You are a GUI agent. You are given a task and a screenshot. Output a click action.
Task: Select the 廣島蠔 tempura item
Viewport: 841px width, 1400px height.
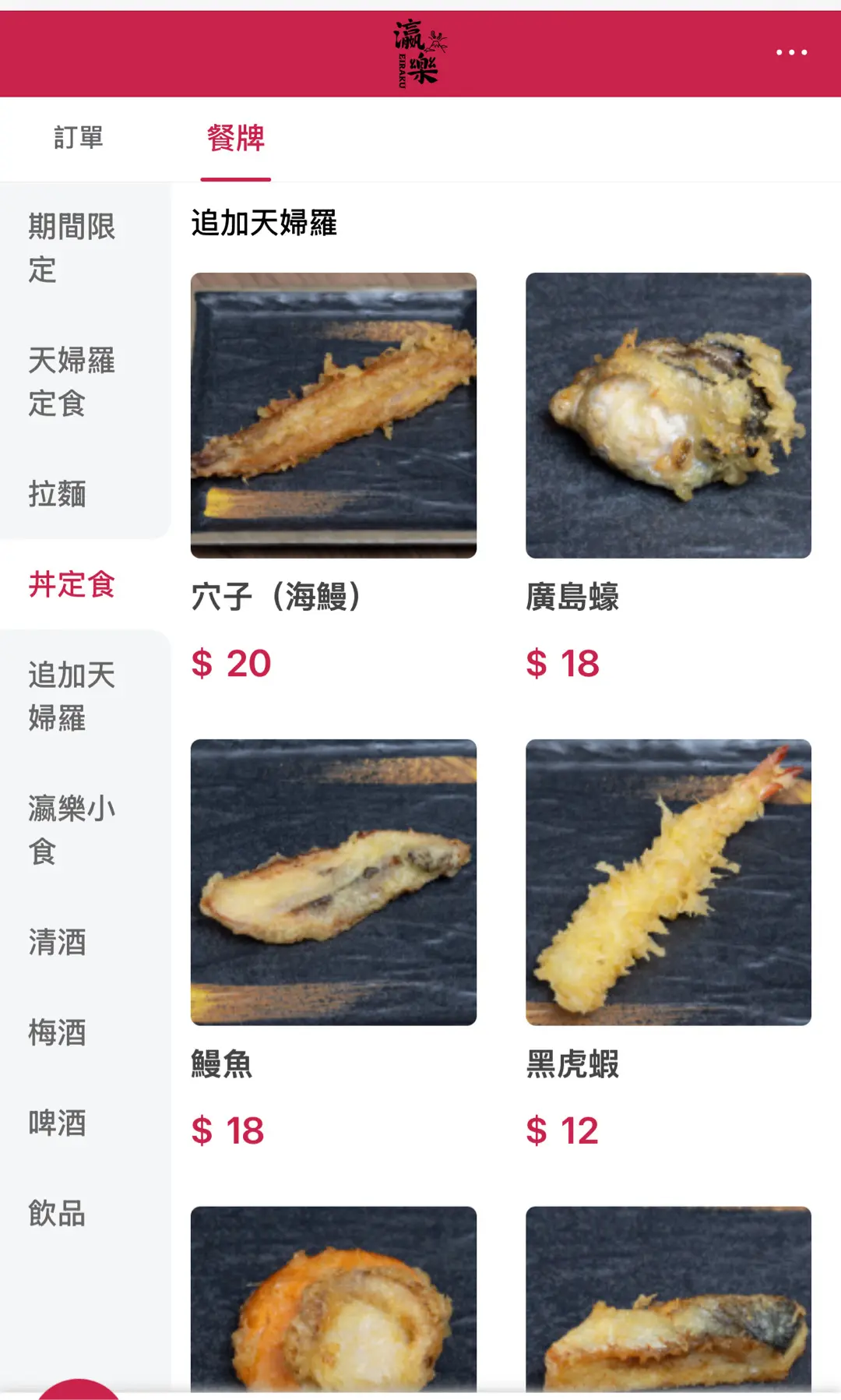668,415
